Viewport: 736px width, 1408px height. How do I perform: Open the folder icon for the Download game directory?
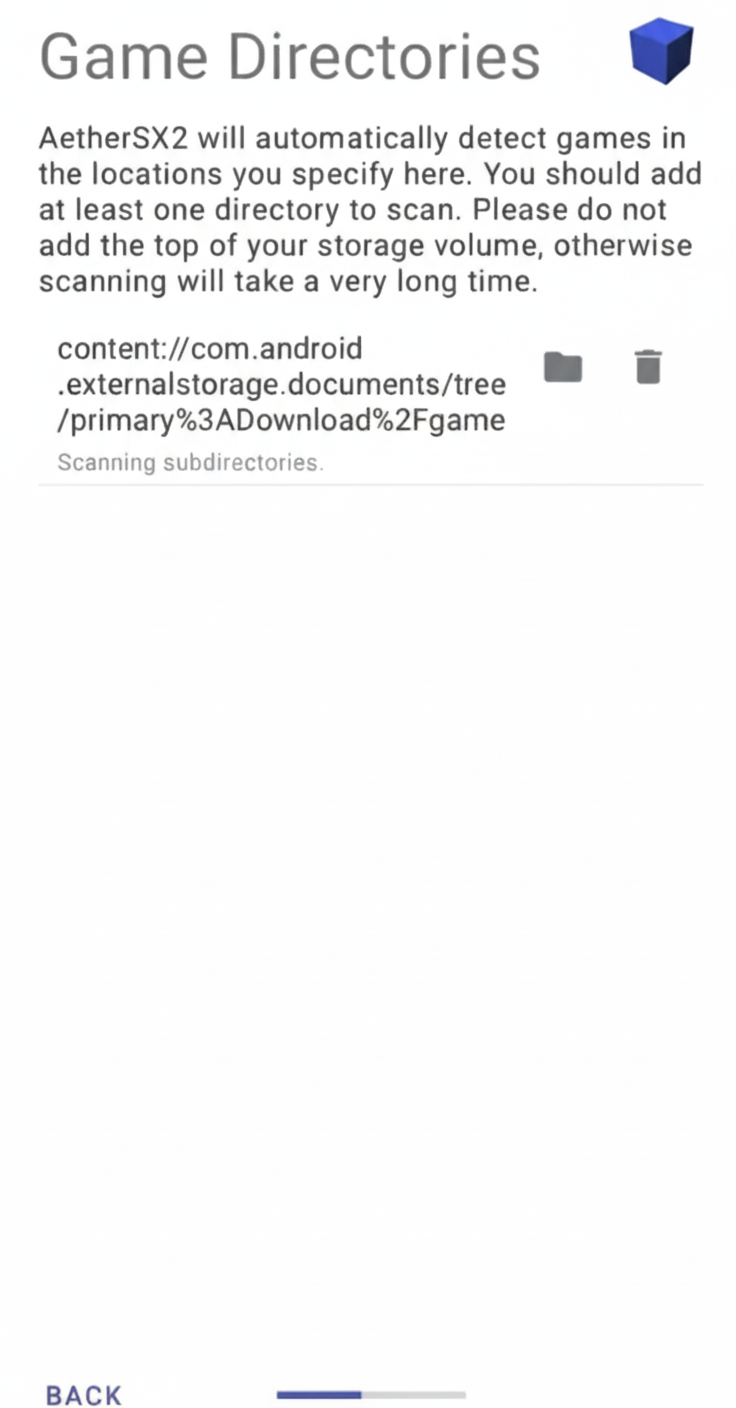pyautogui.click(x=563, y=368)
